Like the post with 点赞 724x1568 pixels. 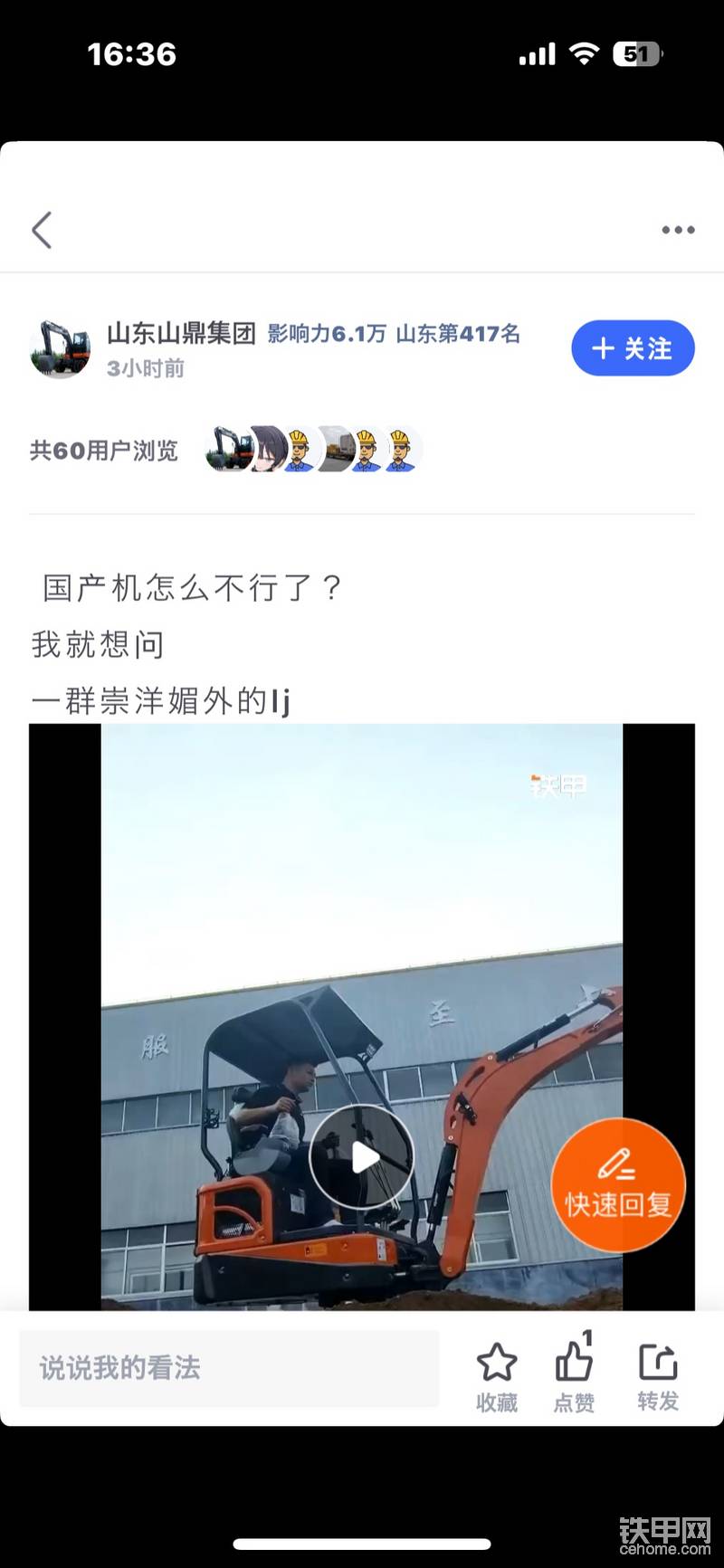(575, 1377)
